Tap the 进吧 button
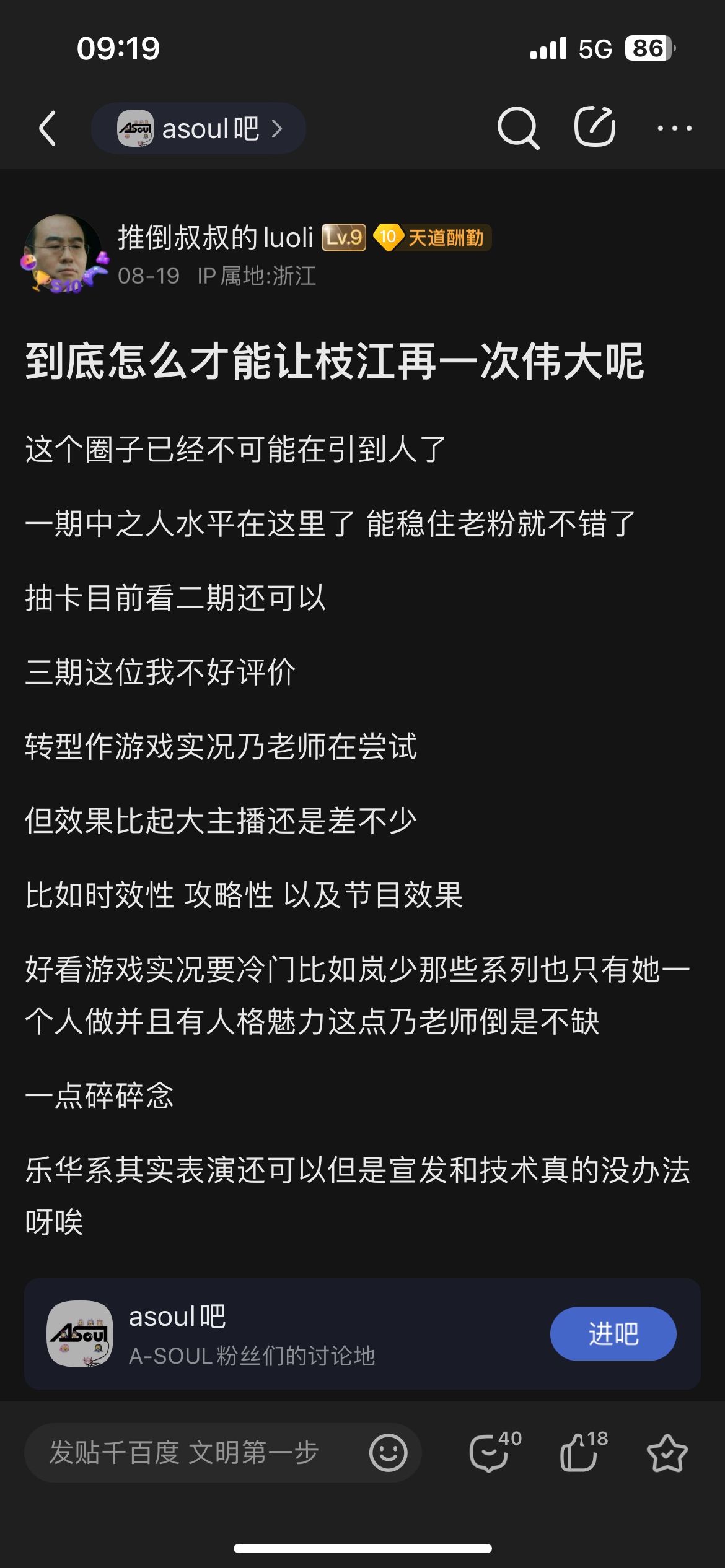Screen dimensions: 725x1568 [613, 1333]
